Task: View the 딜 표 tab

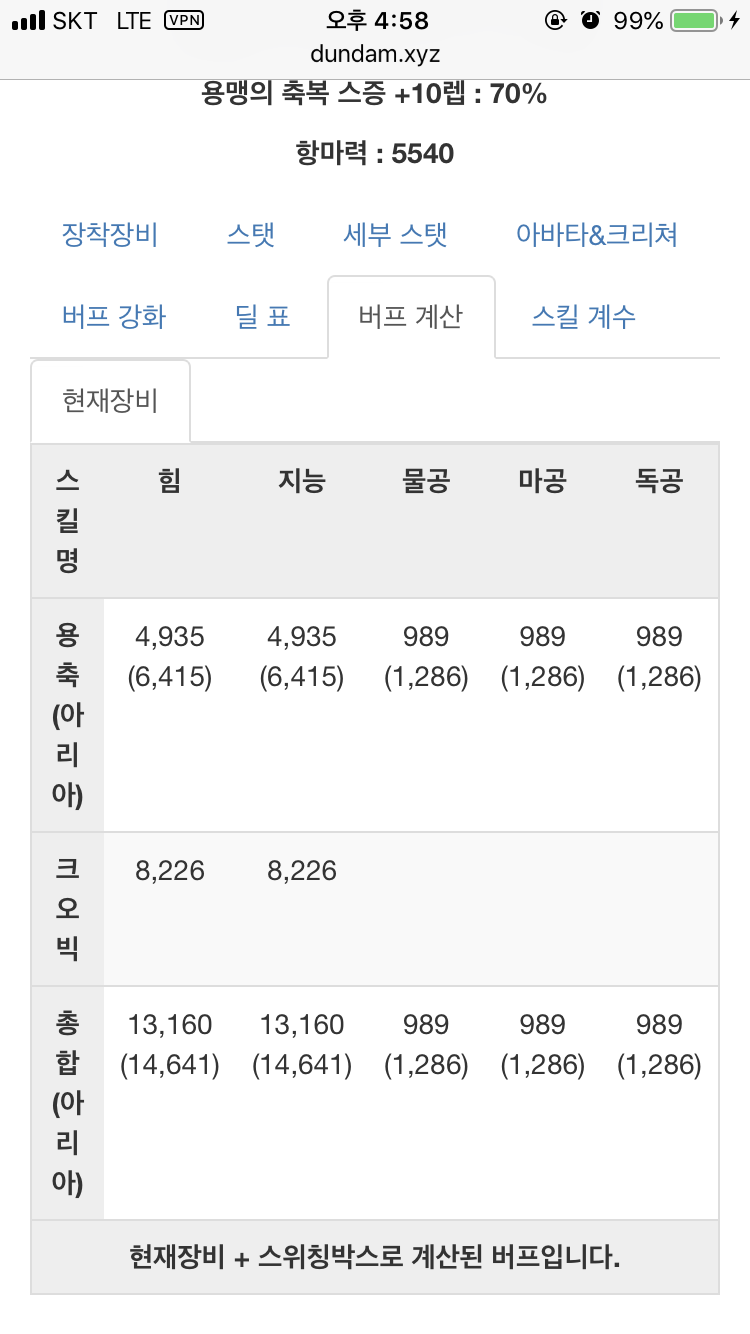Action: click(263, 317)
